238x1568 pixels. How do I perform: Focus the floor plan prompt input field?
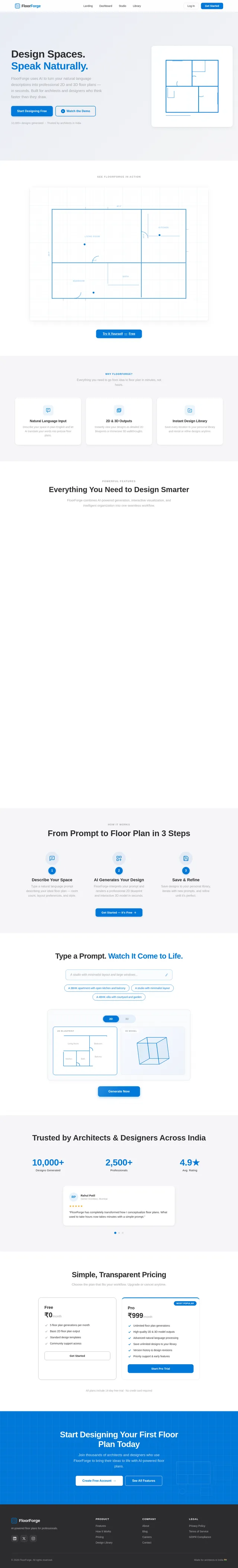(116, 975)
